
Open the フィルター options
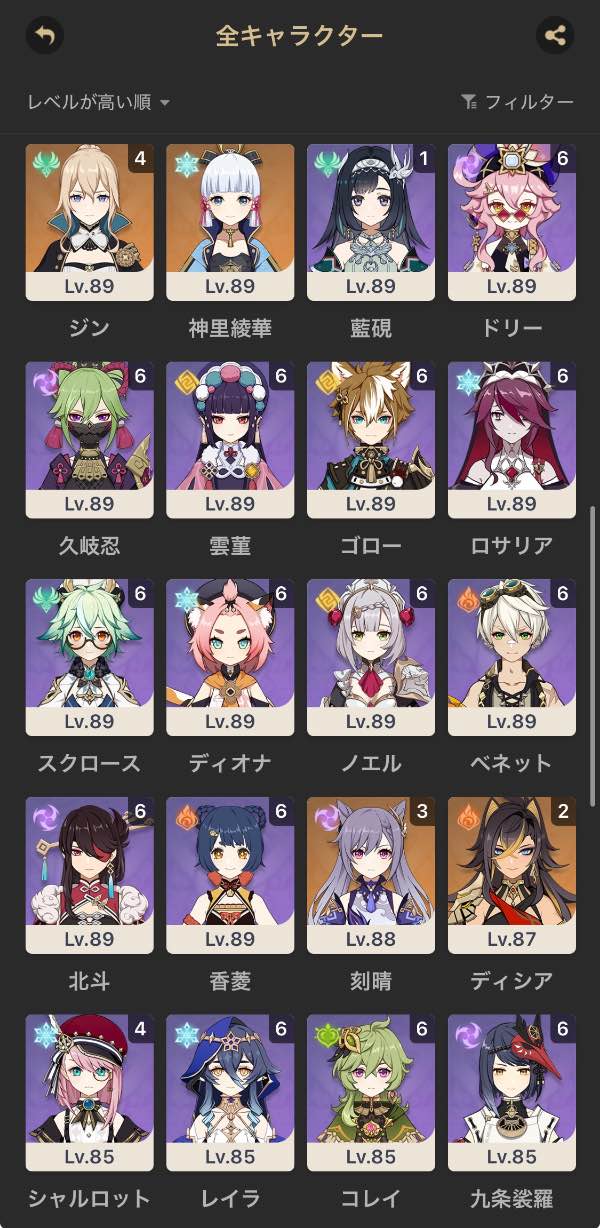pos(517,102)
